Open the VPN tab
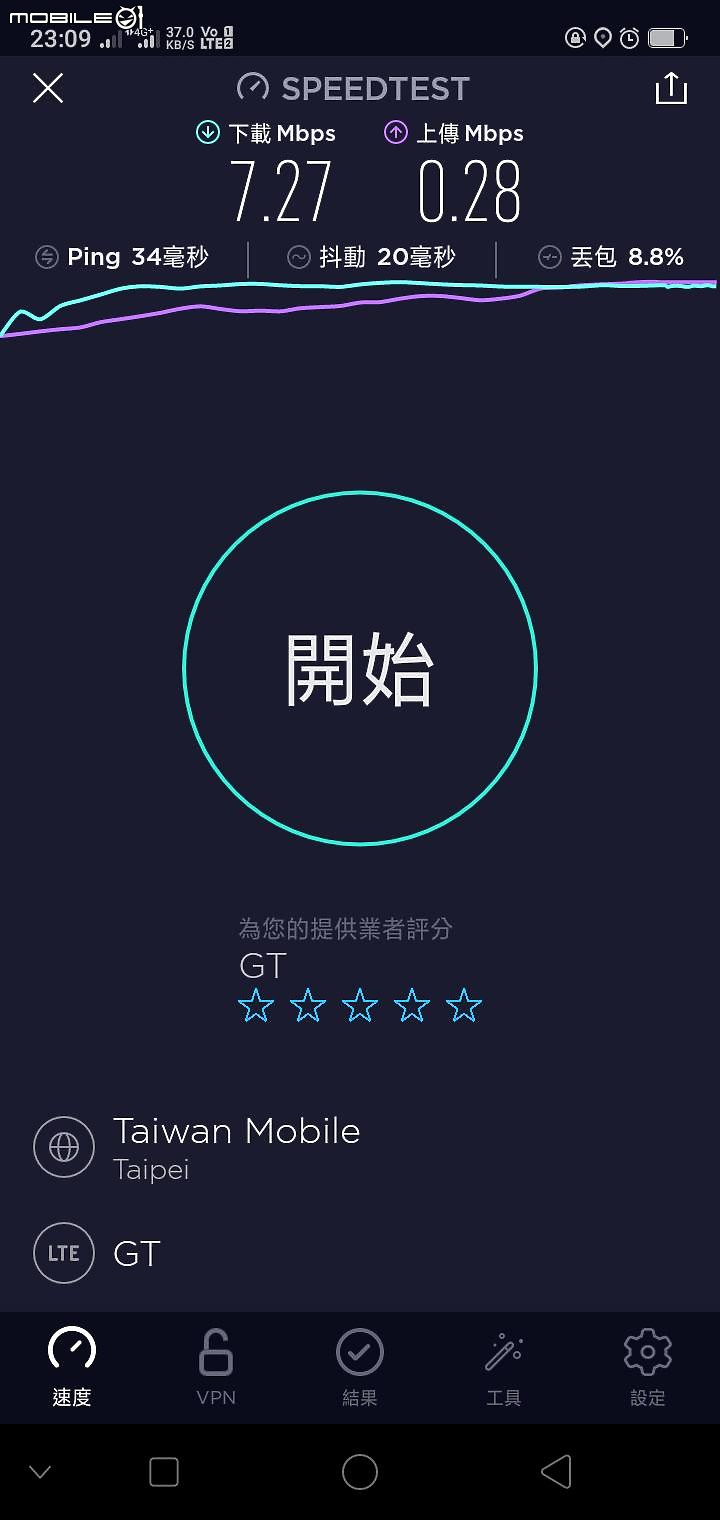 (x=216, y=1367)
